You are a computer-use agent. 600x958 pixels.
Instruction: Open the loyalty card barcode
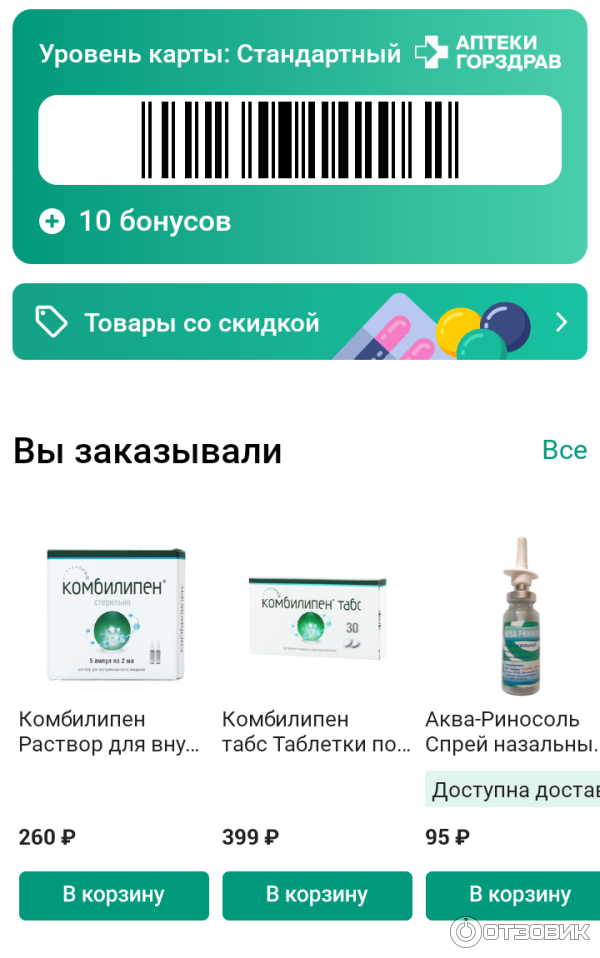[x=299, y=139]
